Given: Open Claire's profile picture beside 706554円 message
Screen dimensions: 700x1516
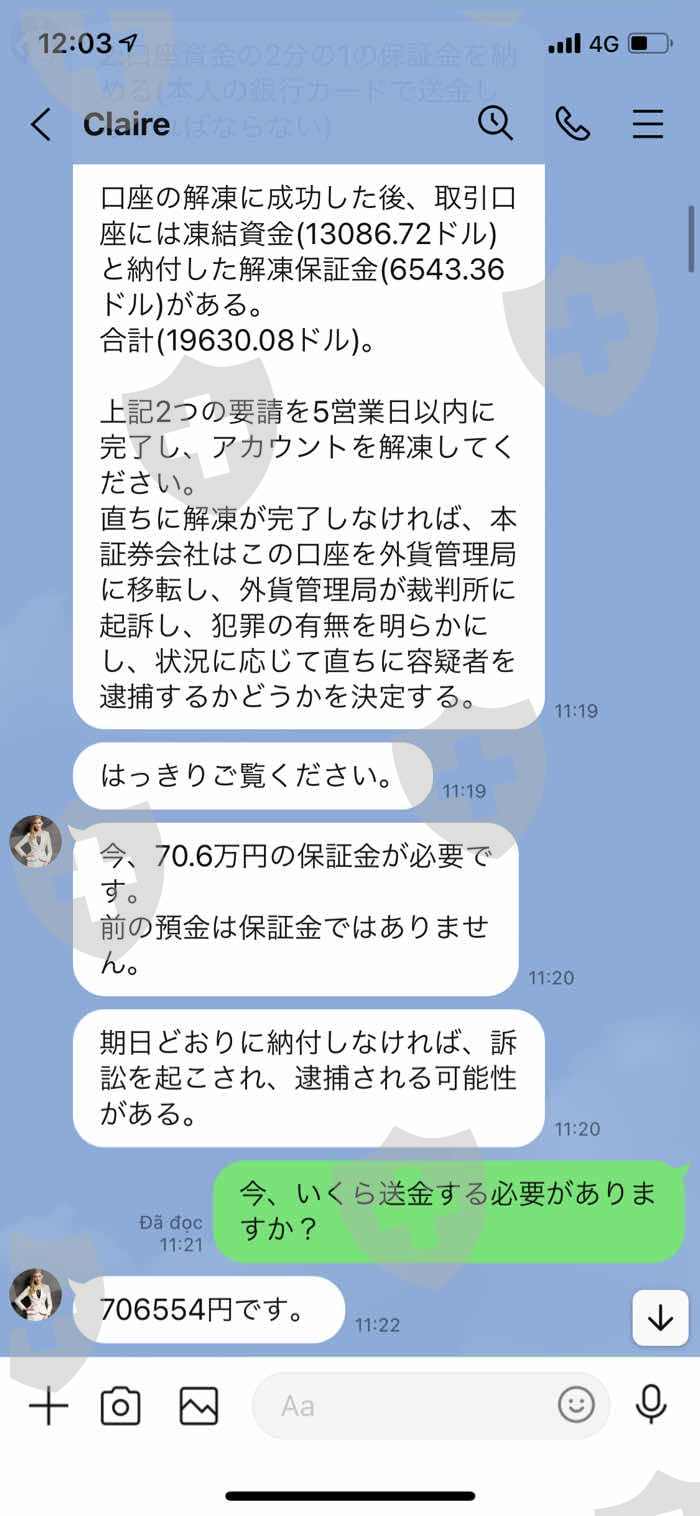Looking at the screenshot, I should point(36,1295).
